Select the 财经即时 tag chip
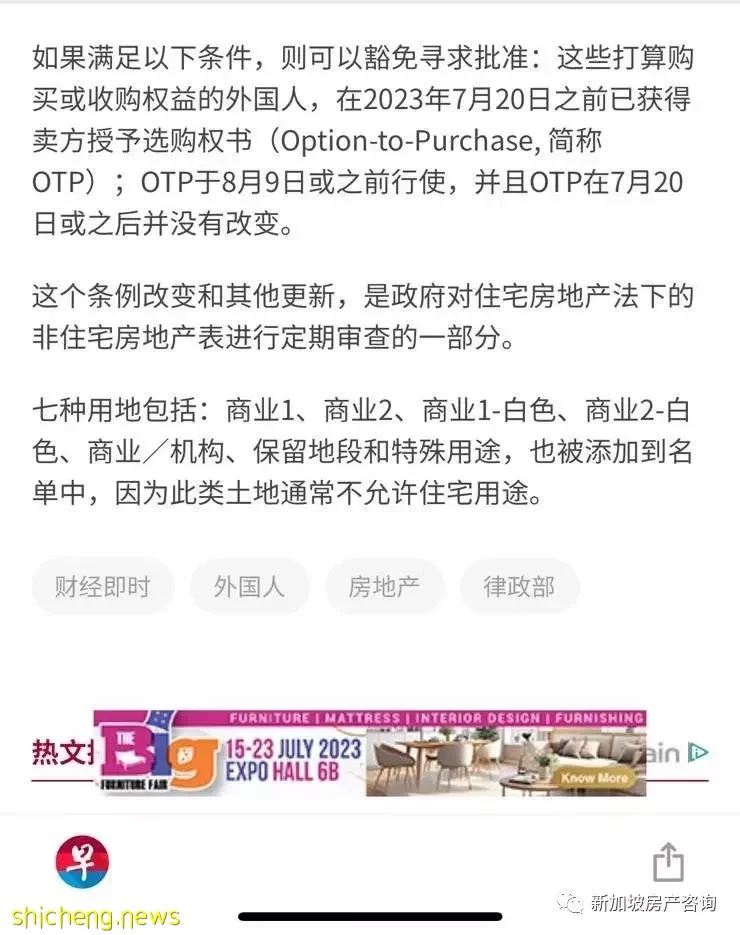This screenshot has width=740, height=935. click(x=102, y=586)
